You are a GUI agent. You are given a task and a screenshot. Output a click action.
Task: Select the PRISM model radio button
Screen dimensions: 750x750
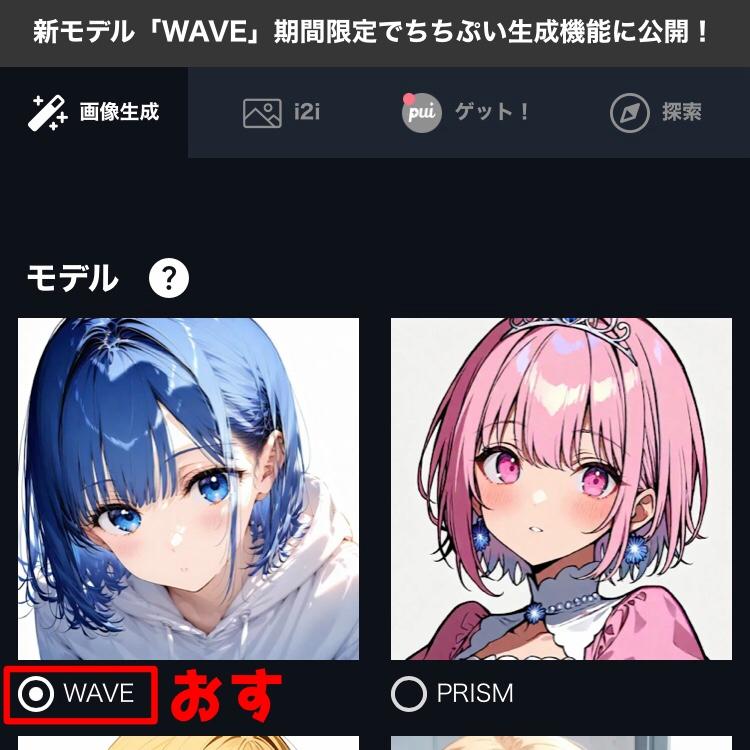(x=409, y=694)
